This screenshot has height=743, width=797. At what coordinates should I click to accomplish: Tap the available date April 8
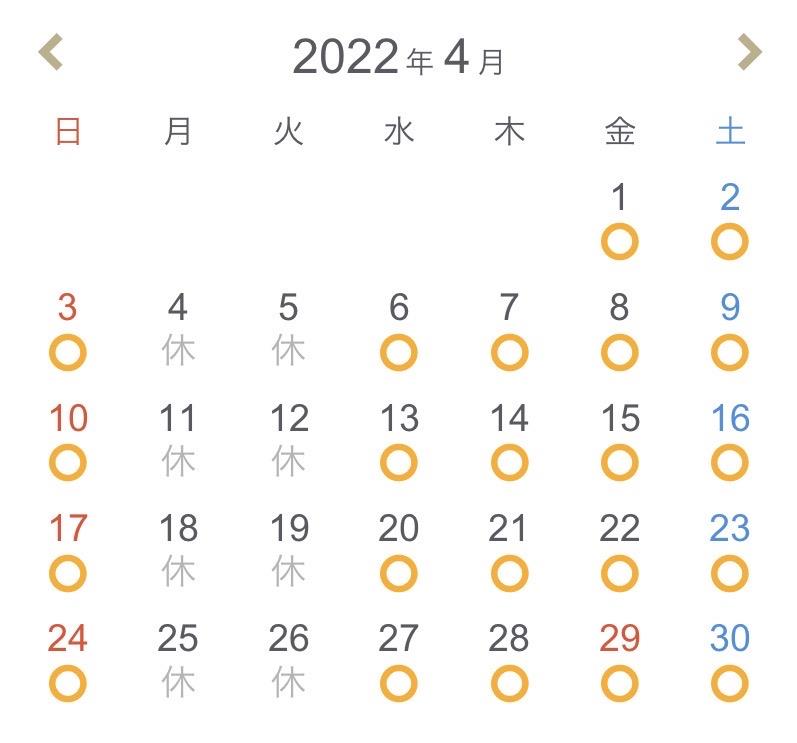click(619, 330)
